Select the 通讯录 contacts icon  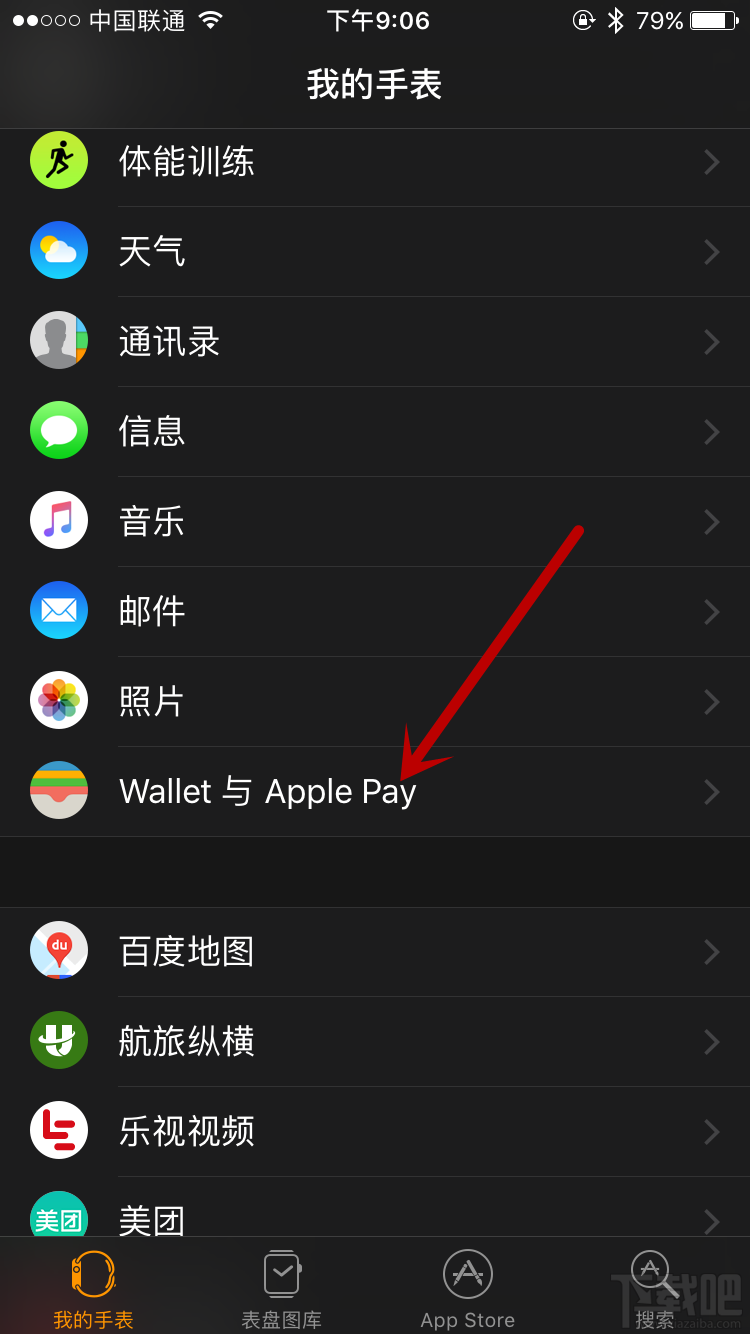[x=59, y=341]
